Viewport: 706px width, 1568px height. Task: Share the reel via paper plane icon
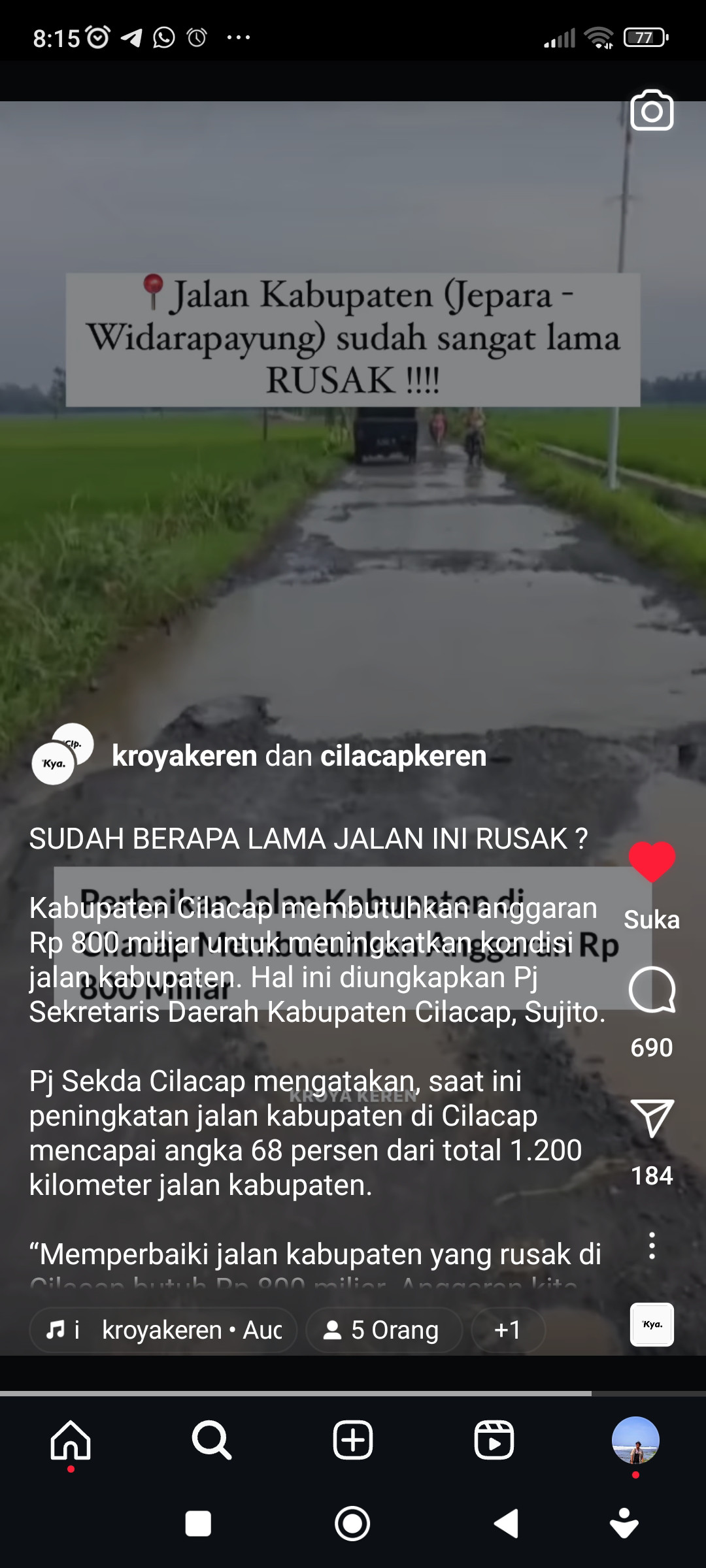pyautogui.click(x=651, y=1118)
